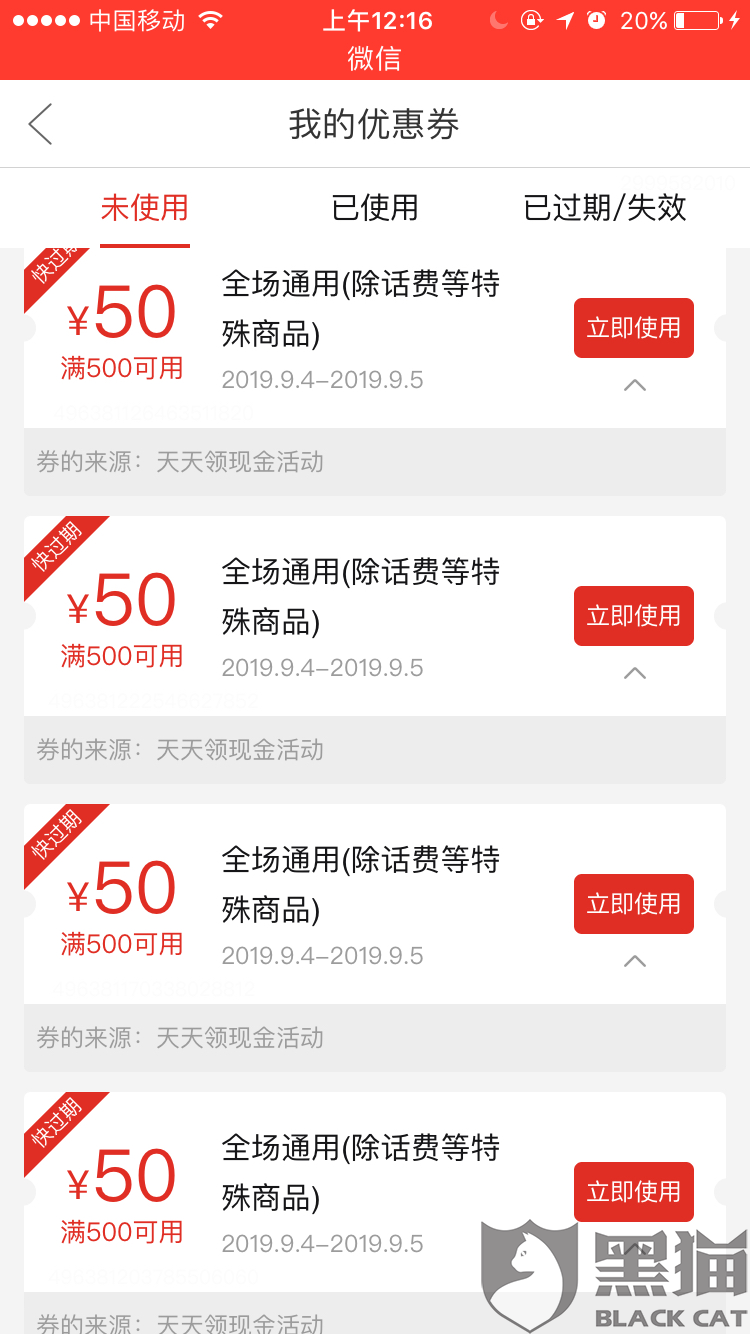750x1334 pixels.
Task: Go back from the 我的优惠券 page
Action: pyautogui.click(x=41, y=125)
